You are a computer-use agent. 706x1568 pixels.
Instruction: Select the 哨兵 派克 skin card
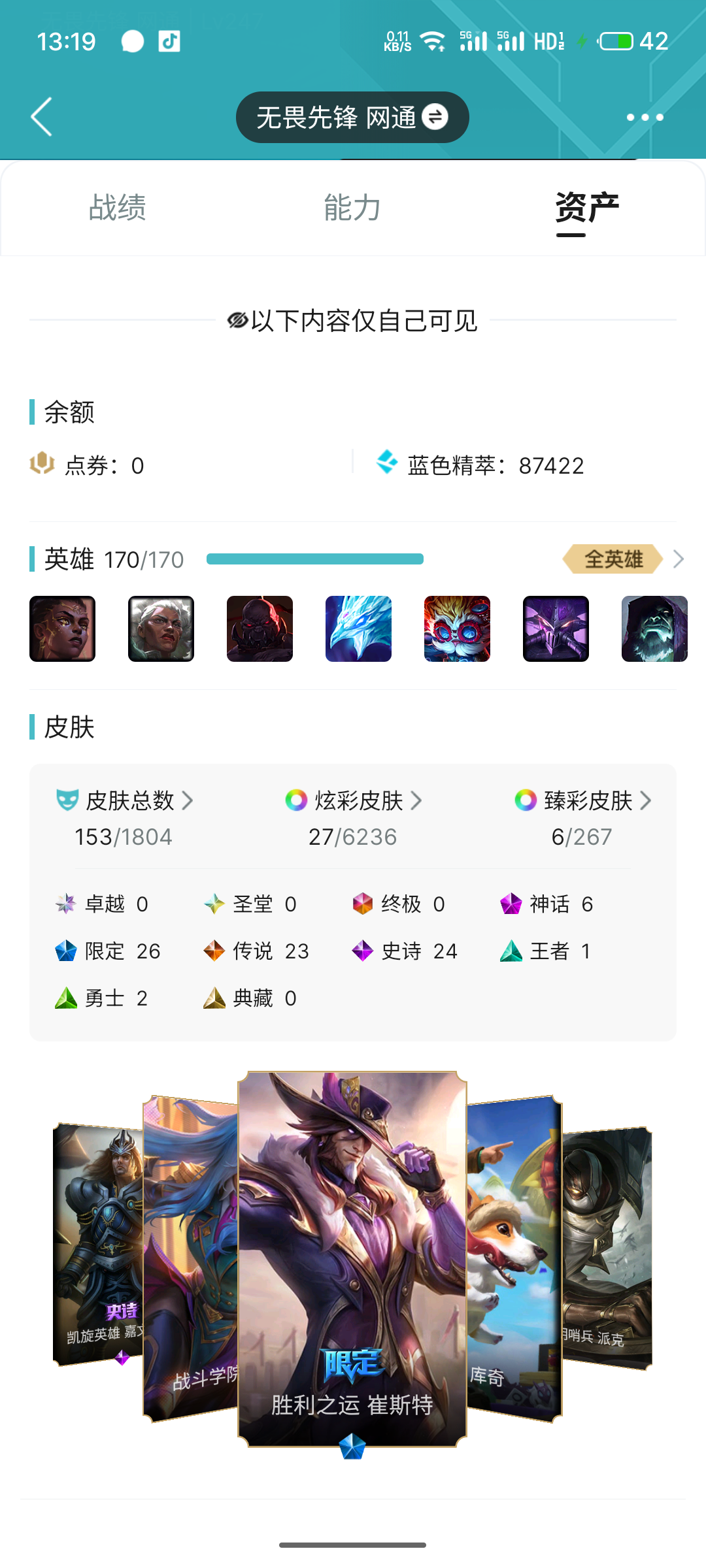[607, 1248]
